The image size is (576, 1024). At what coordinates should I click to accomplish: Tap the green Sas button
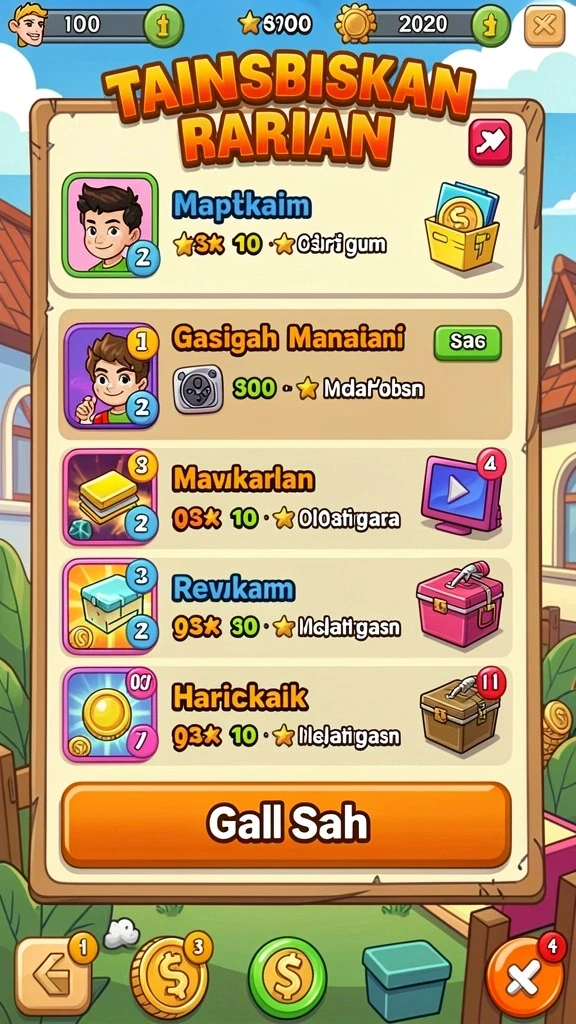[468, 344]
